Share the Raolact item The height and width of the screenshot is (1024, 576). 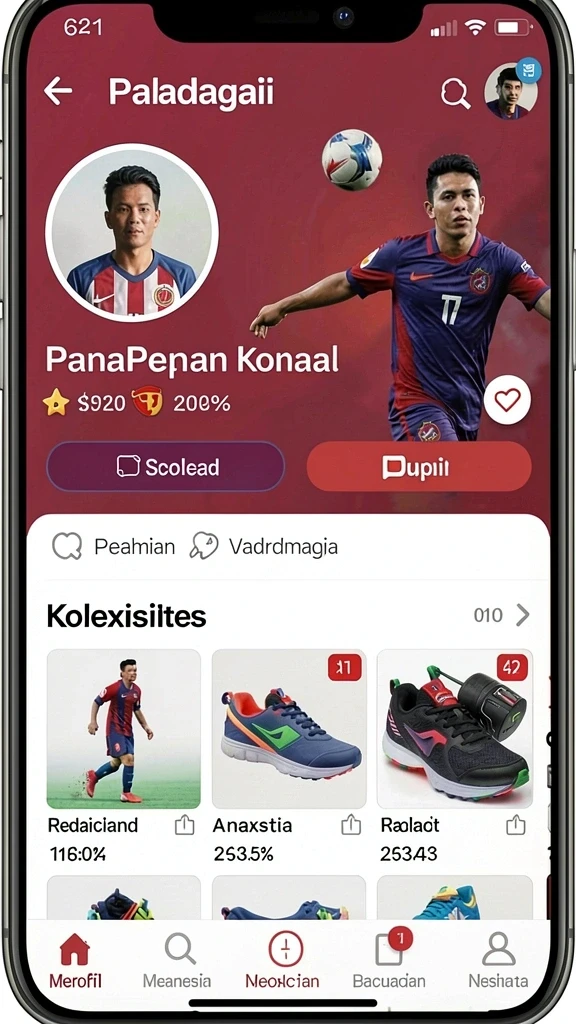tap(516, 825)
